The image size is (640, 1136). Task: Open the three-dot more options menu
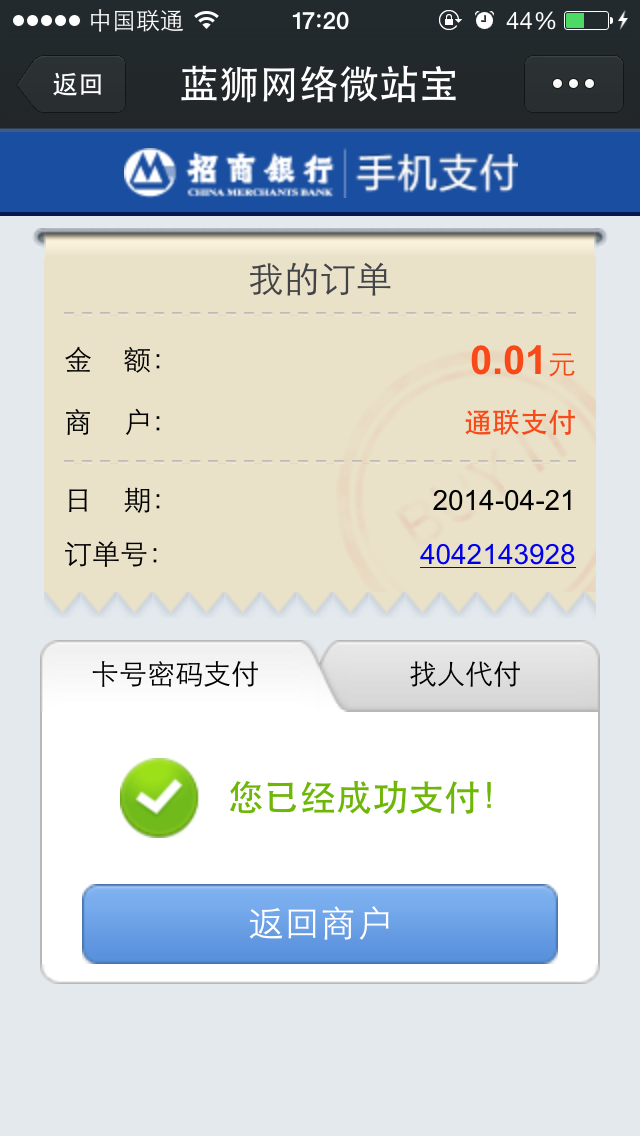coord(573,84)
